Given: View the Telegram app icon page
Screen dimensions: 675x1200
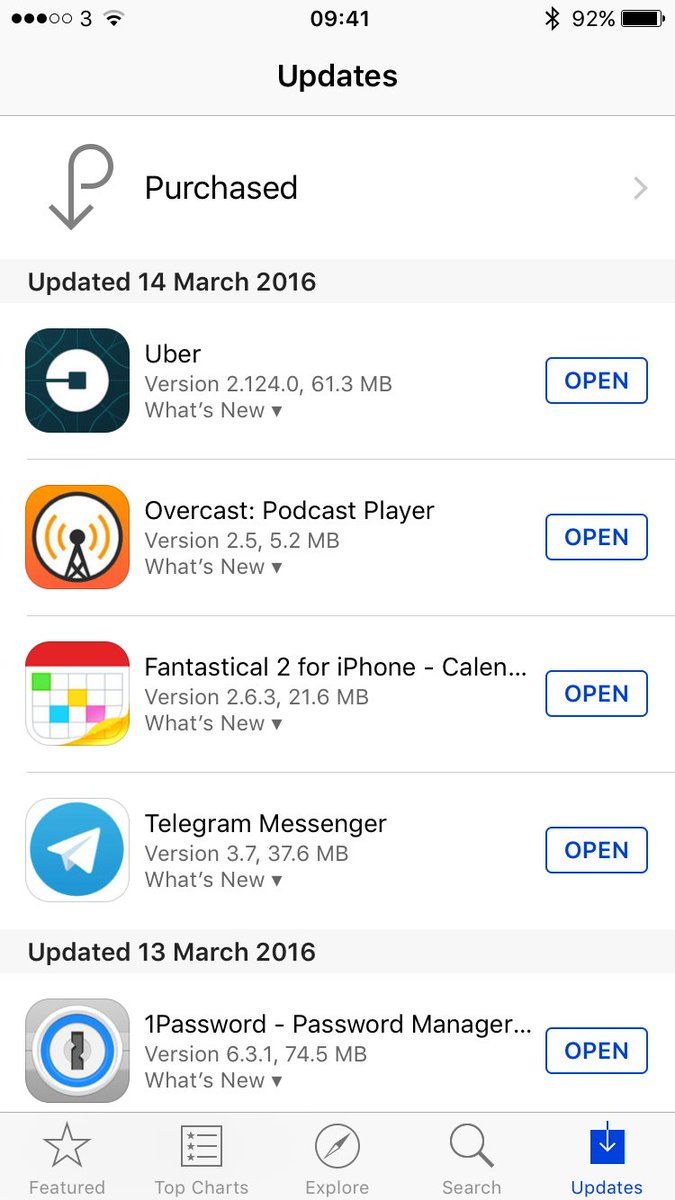Looking at the screenshot, I should click(77, 850).
